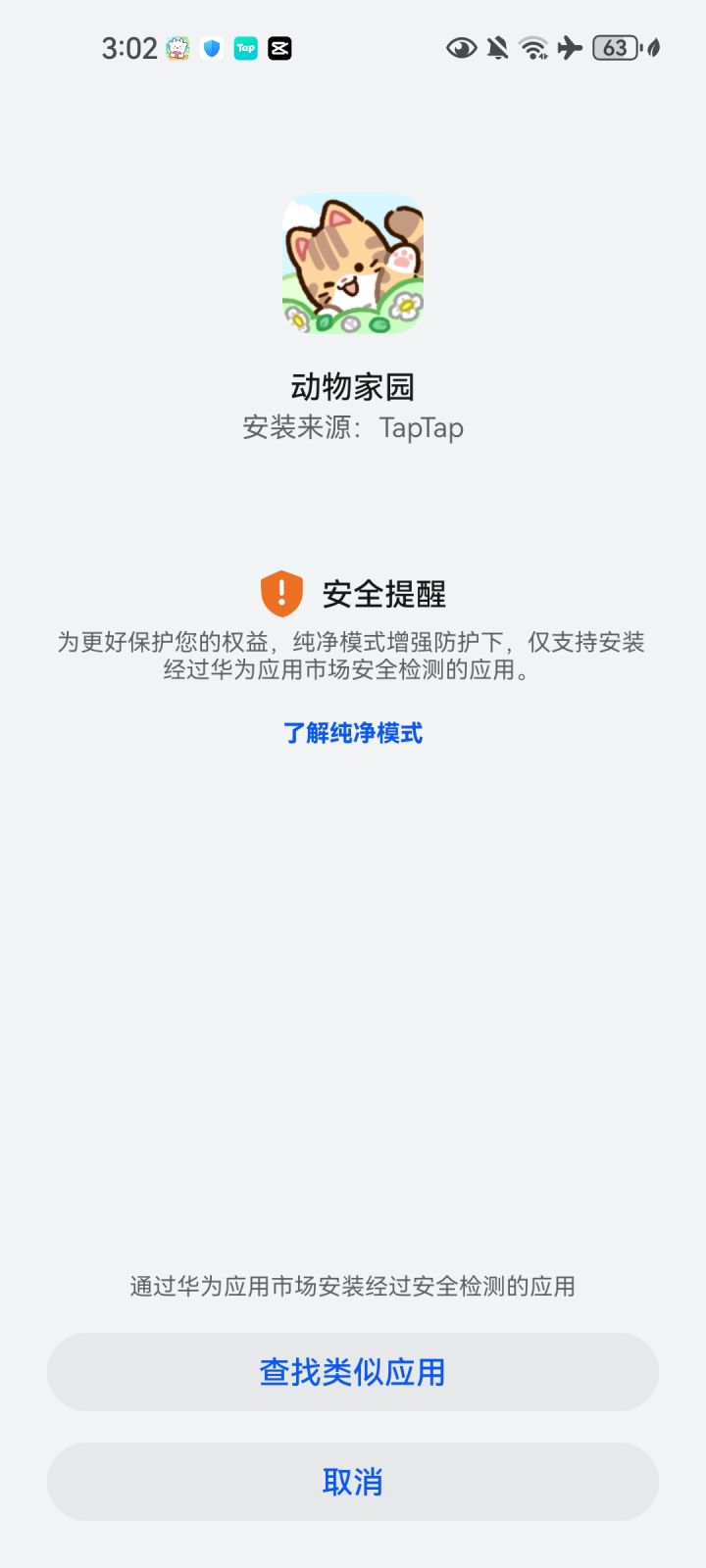Tap the TapTap icon in the status bar
706x1568 pixels.
click(x=246, y=48)
